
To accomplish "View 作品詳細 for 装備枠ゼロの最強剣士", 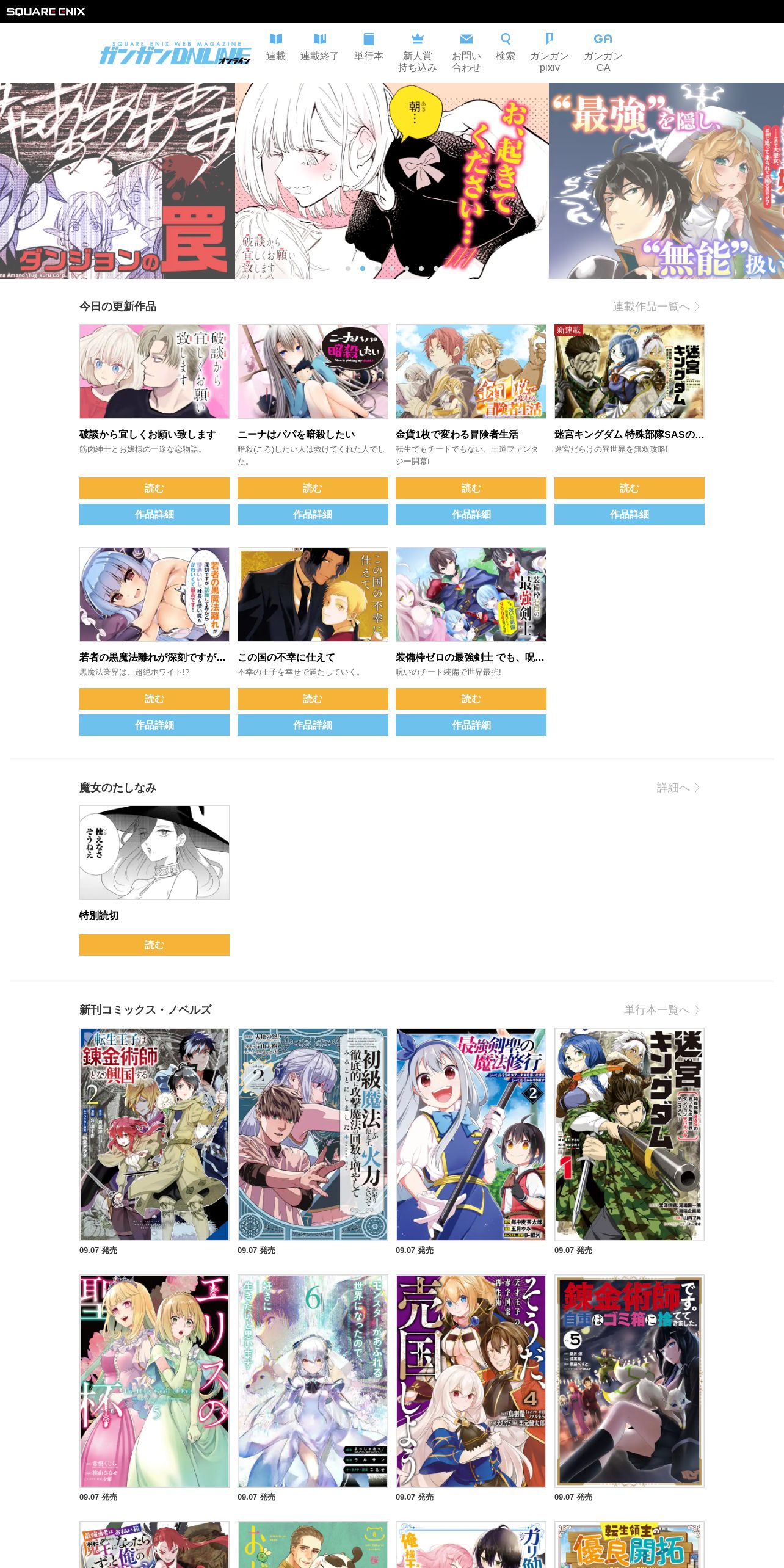I will coord(471,725).
